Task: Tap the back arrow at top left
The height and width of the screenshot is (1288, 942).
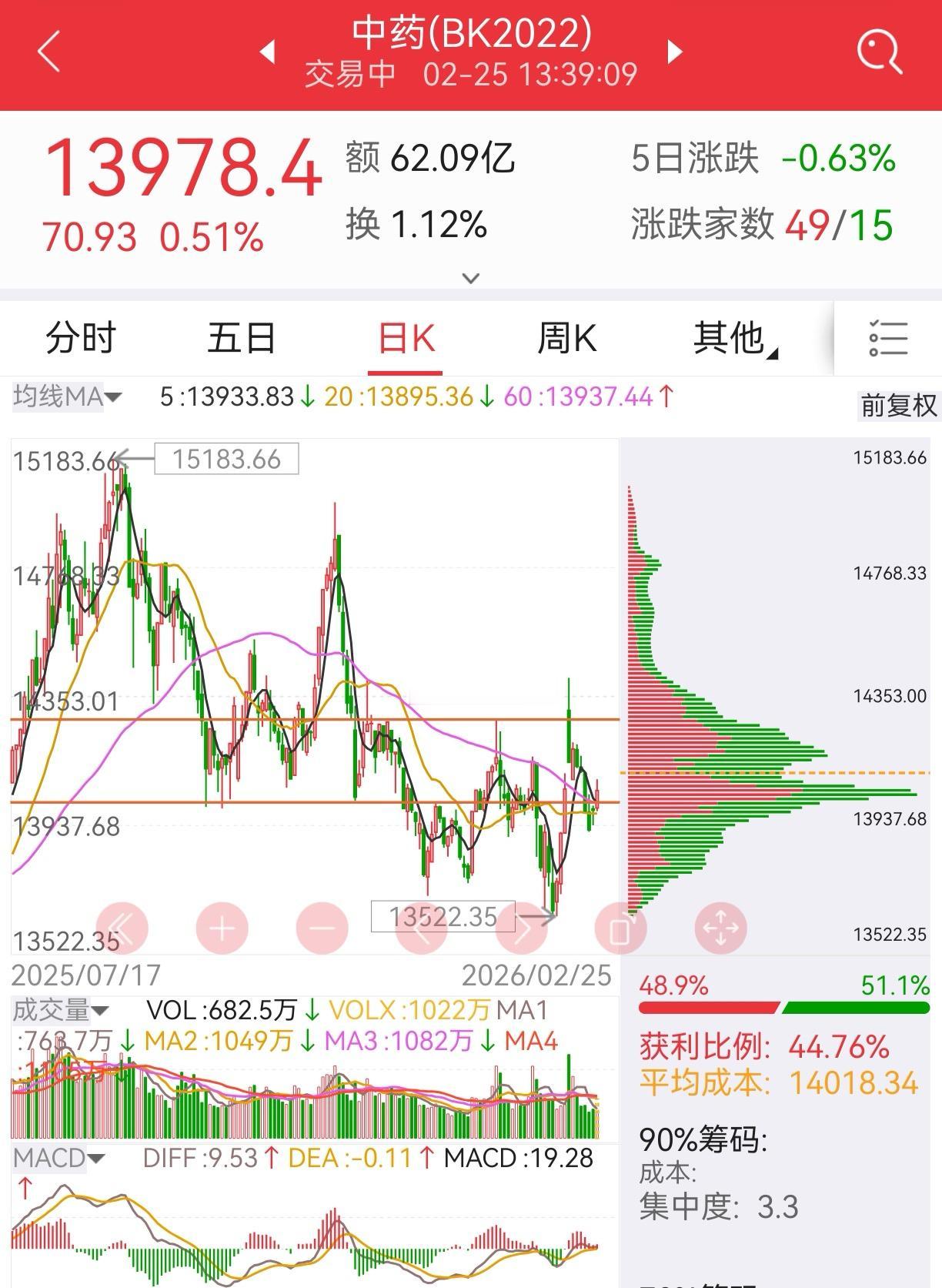Action: 48,50
